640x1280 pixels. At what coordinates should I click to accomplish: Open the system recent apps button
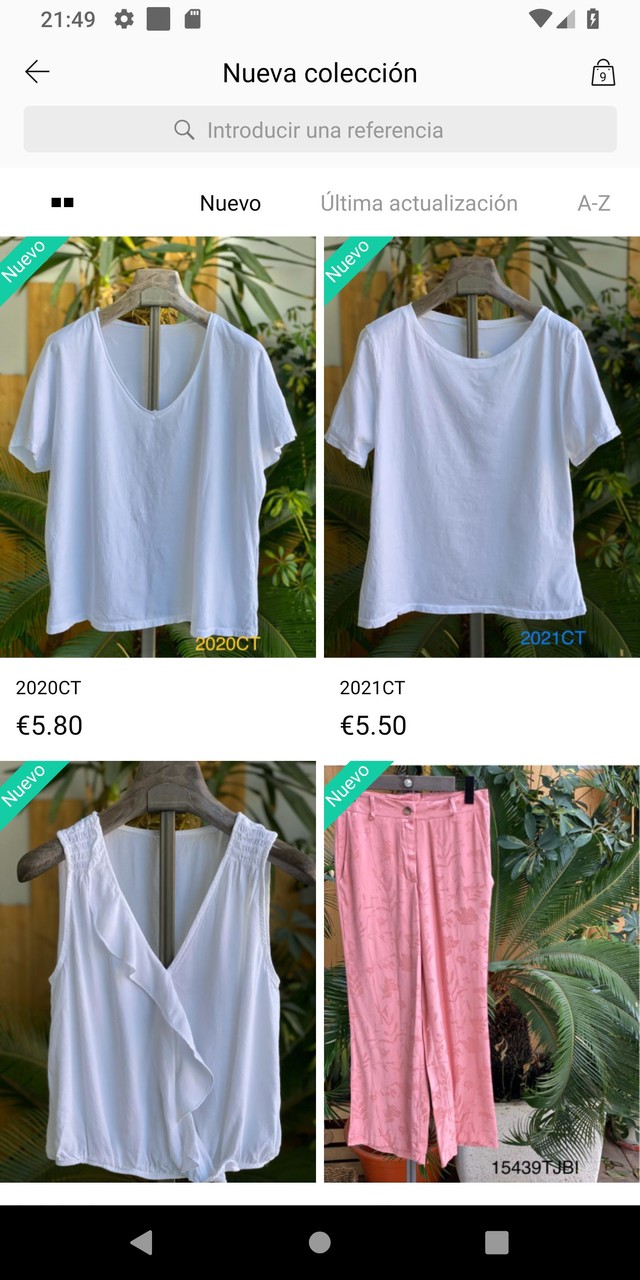pyautogui.click(x=497, y=1242)
